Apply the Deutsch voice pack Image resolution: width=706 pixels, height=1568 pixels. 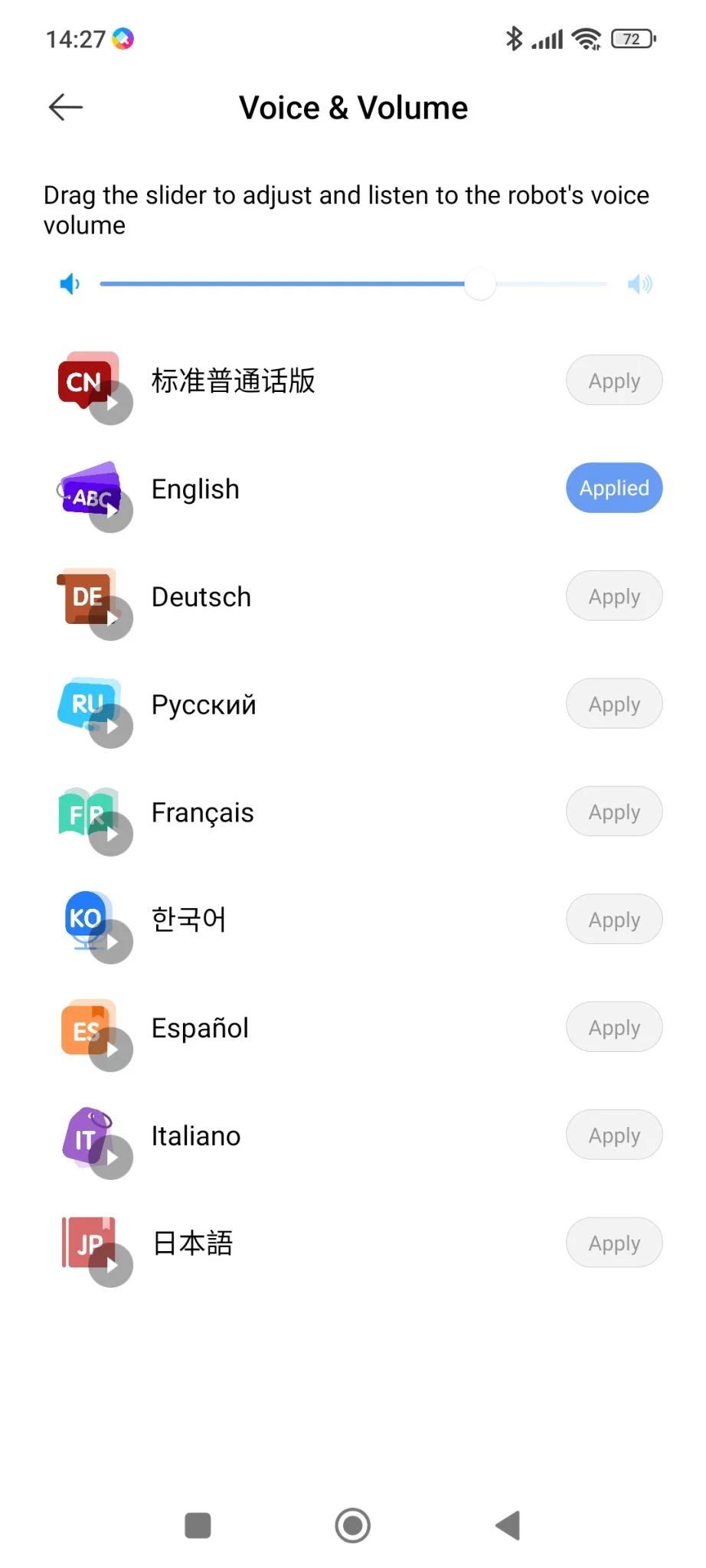point(613,596)
